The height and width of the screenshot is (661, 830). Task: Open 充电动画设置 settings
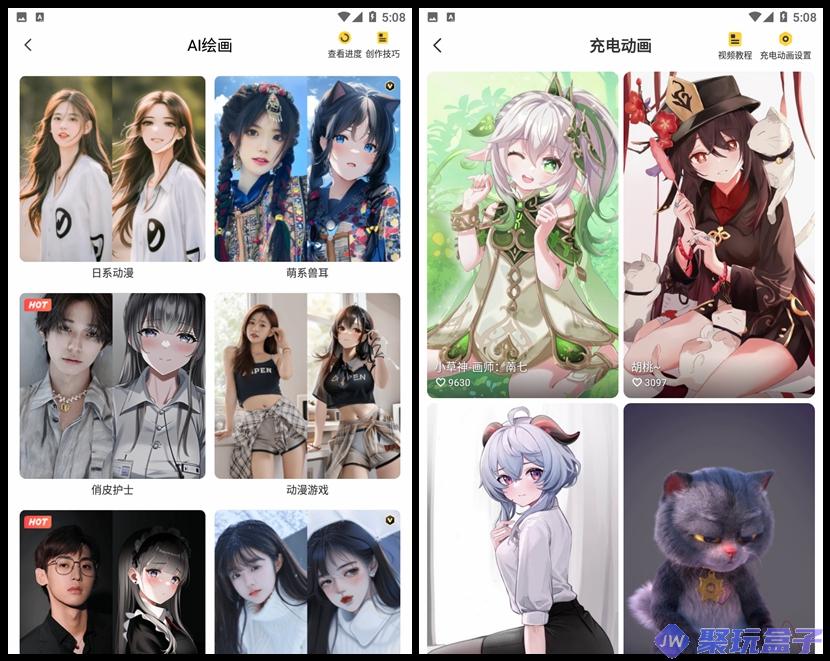click(785, 46)
